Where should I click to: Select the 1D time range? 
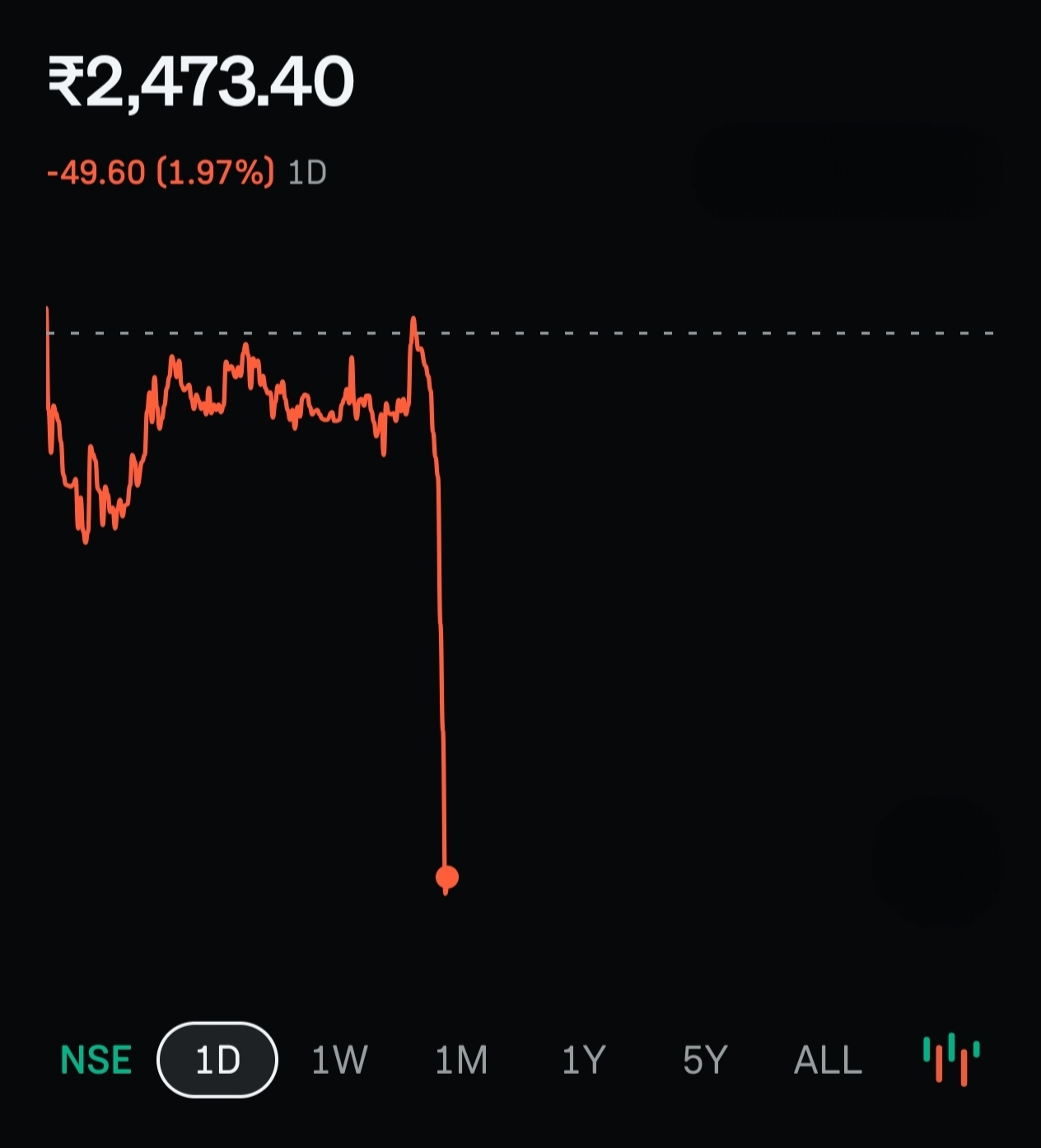pos(217,1060)
